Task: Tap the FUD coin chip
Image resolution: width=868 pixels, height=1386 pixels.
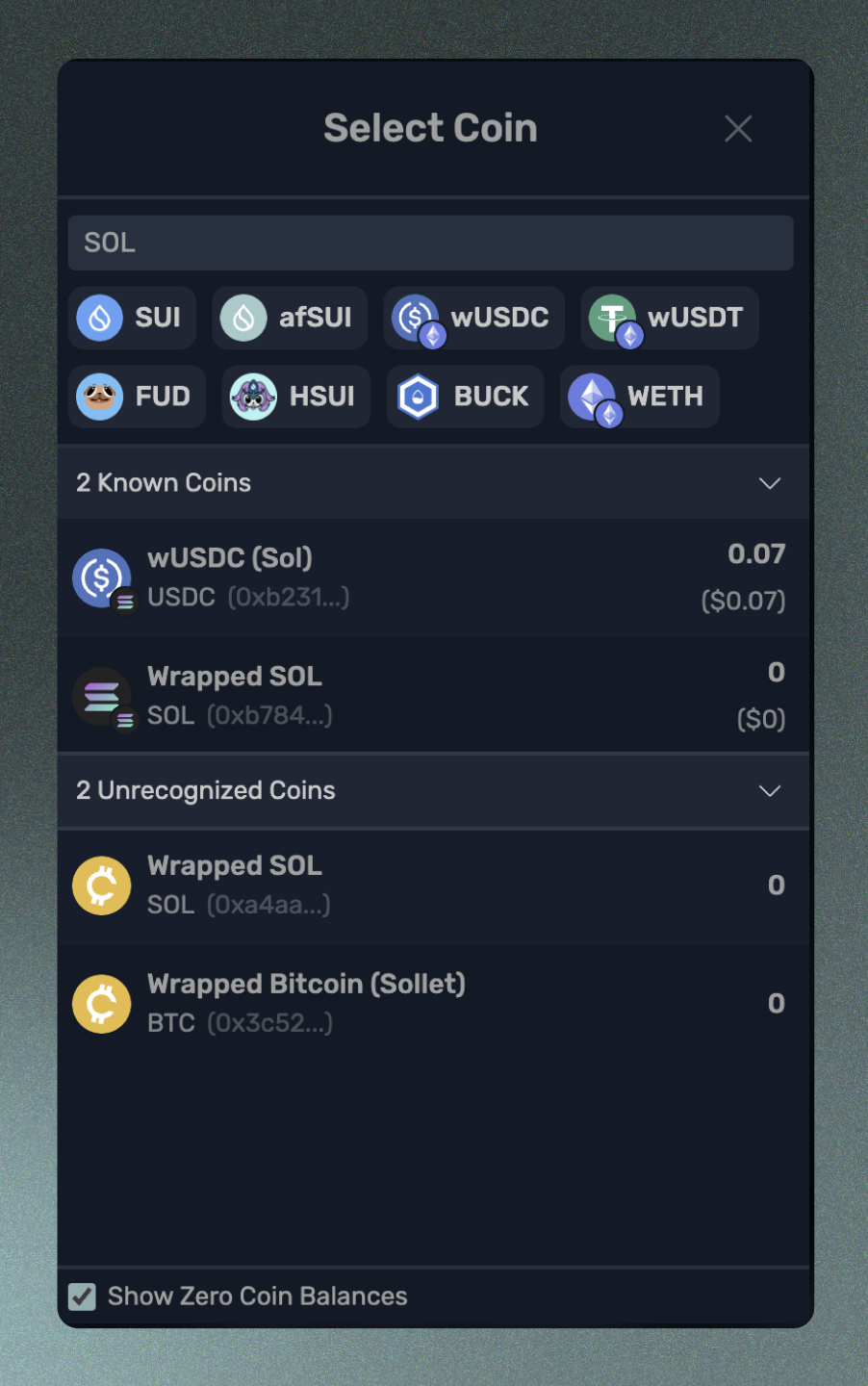Action: [137, 397]
